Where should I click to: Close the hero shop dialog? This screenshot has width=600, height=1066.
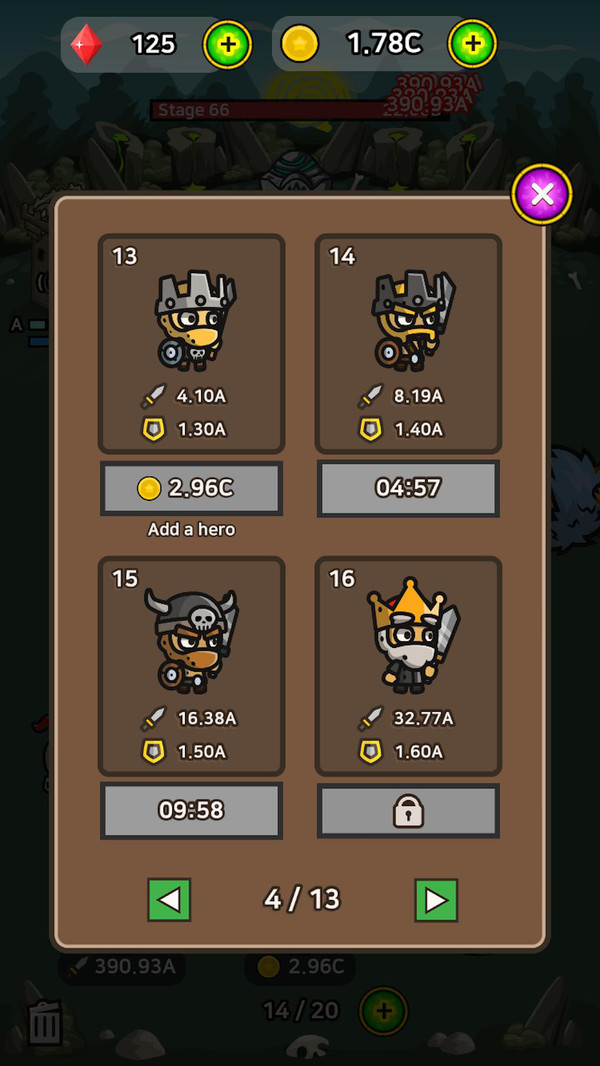(x=542, y=194)
